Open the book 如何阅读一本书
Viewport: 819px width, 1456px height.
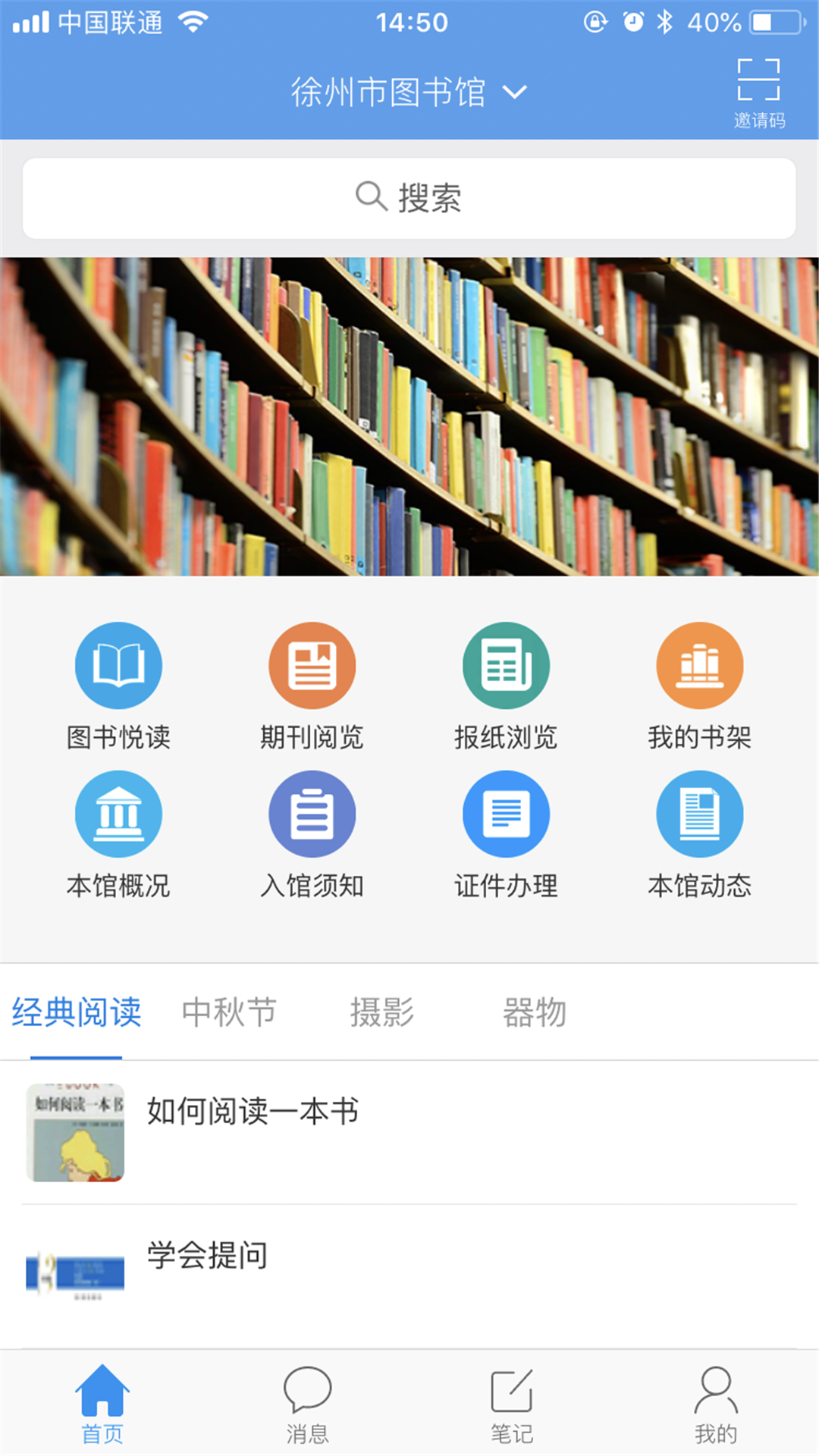253,1112
